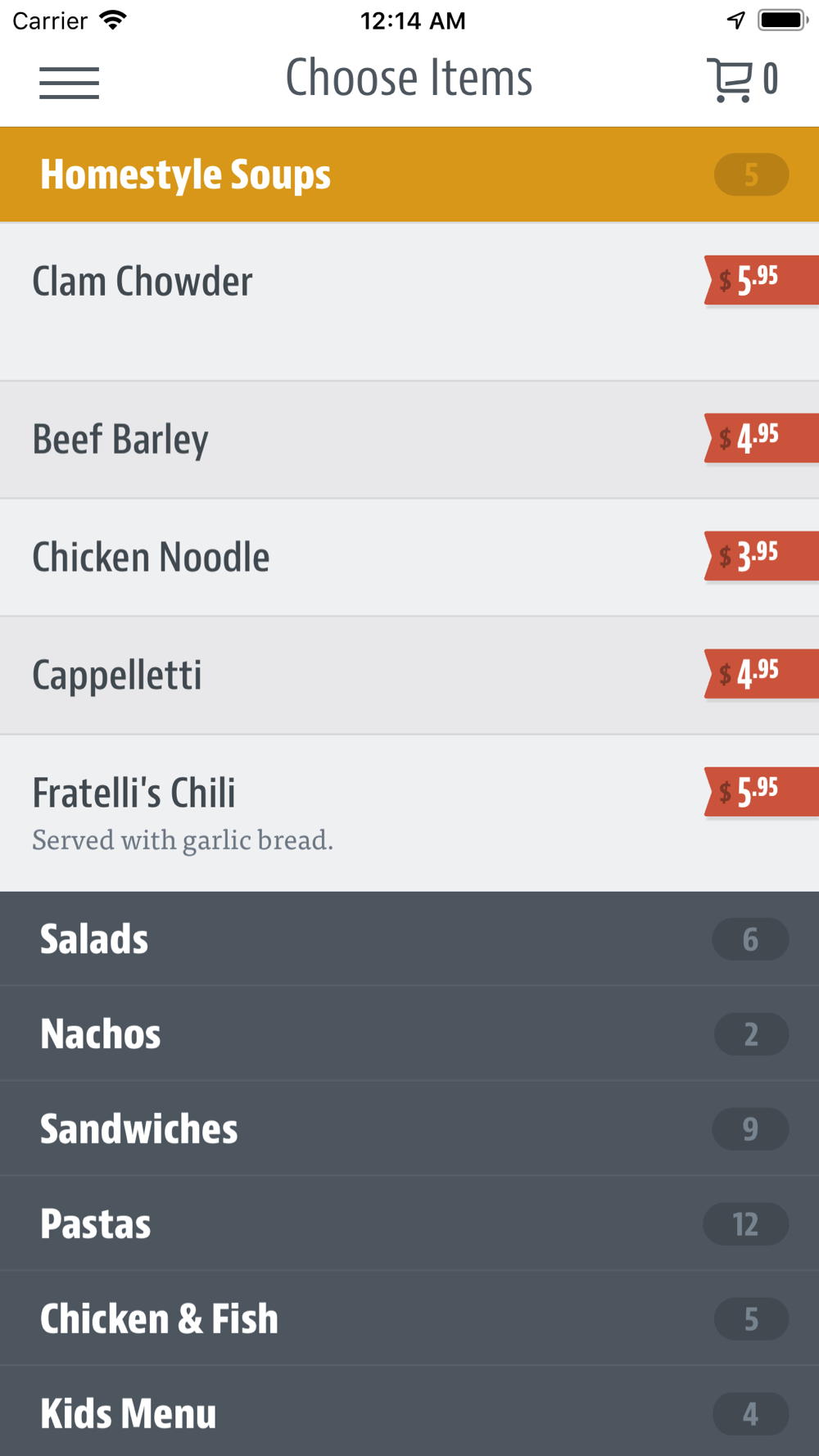Select Clam Chowder
This screenshot has width=819, height=1456.
point(409,301)
